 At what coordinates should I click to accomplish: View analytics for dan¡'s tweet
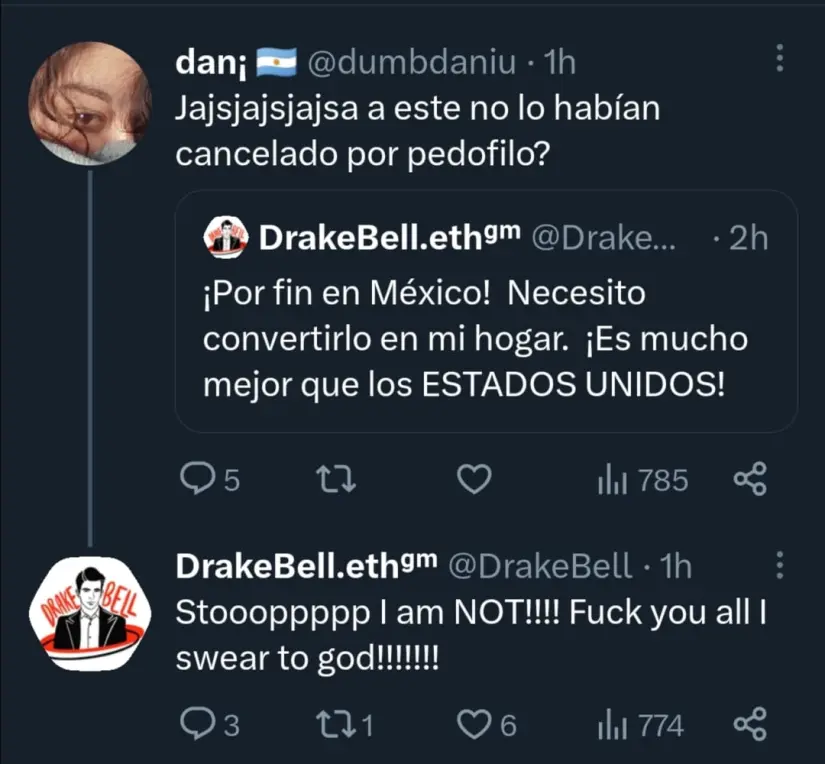[x=642, y=481]
